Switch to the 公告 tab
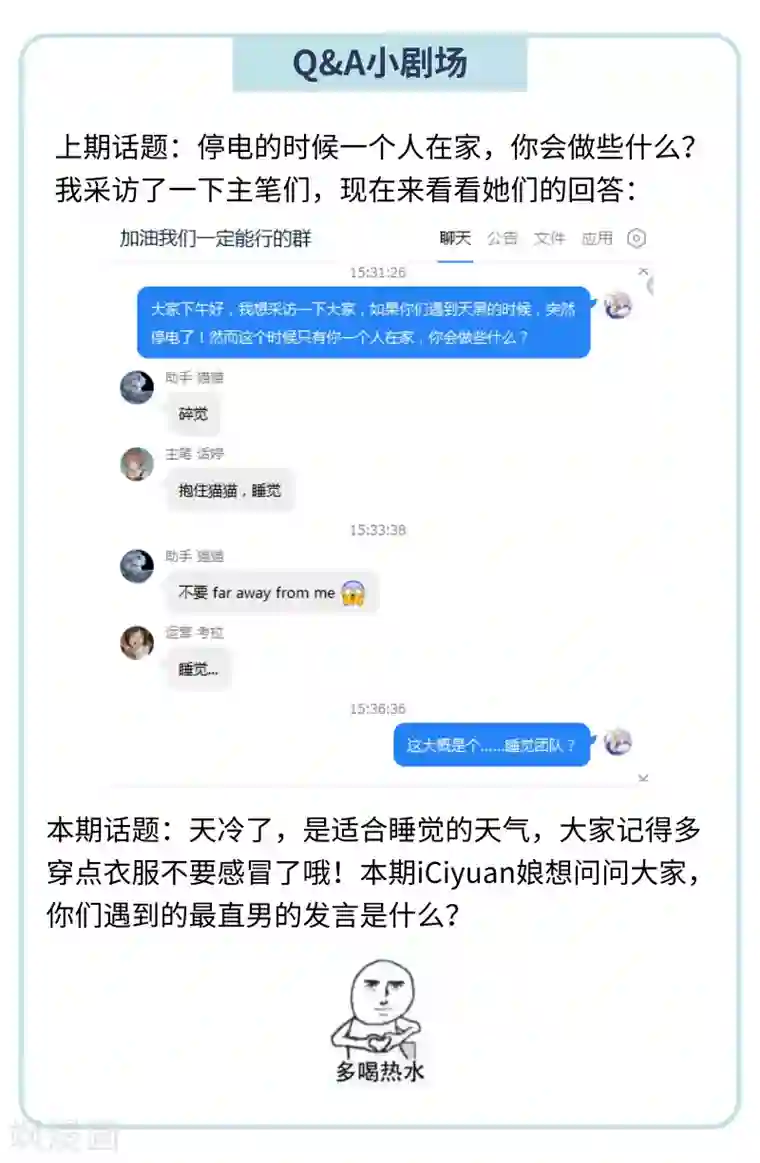This screenshot has width=760, height=1163. tap(503, 239)
